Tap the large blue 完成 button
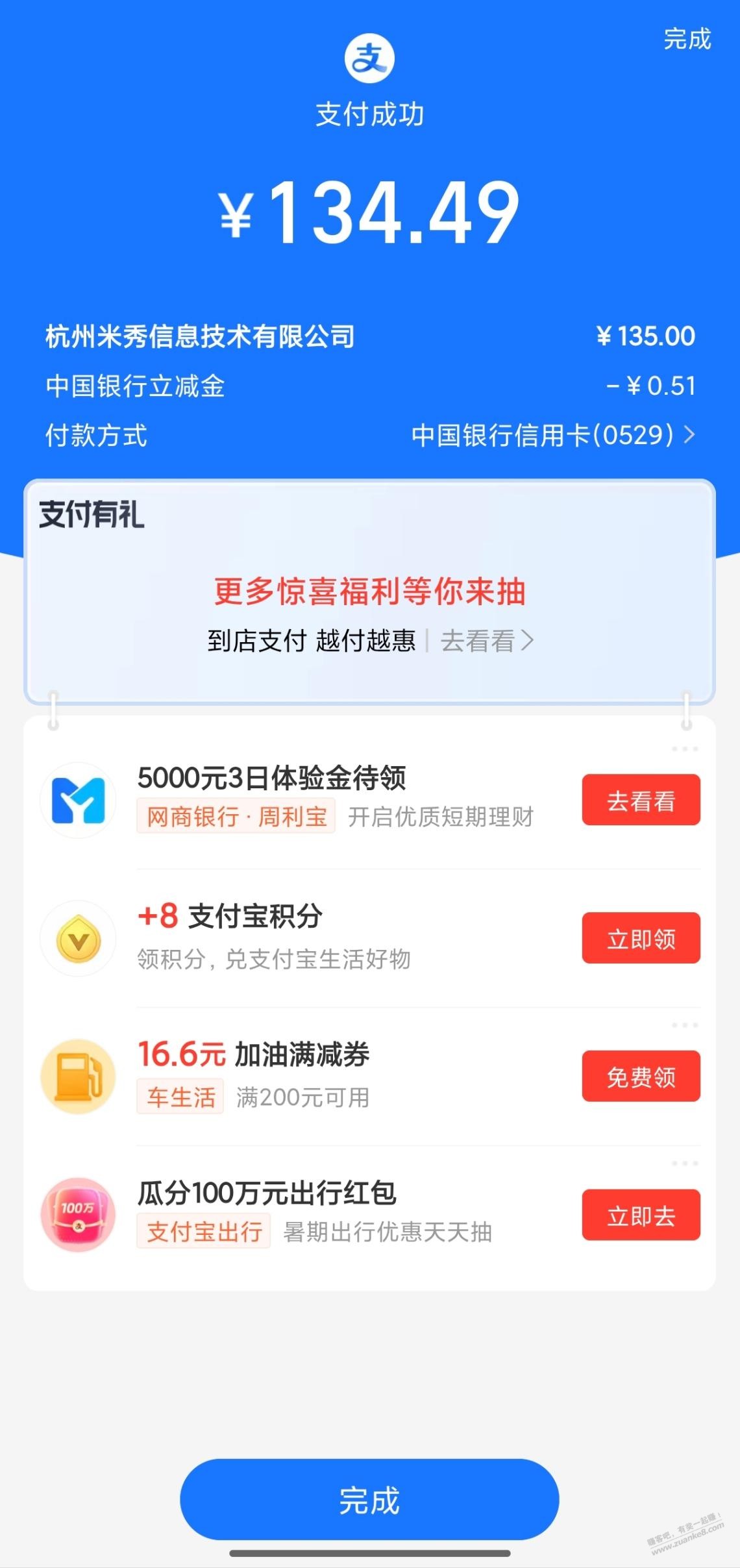Viewport: 740px width, 1568px height. click(369, 1499)
